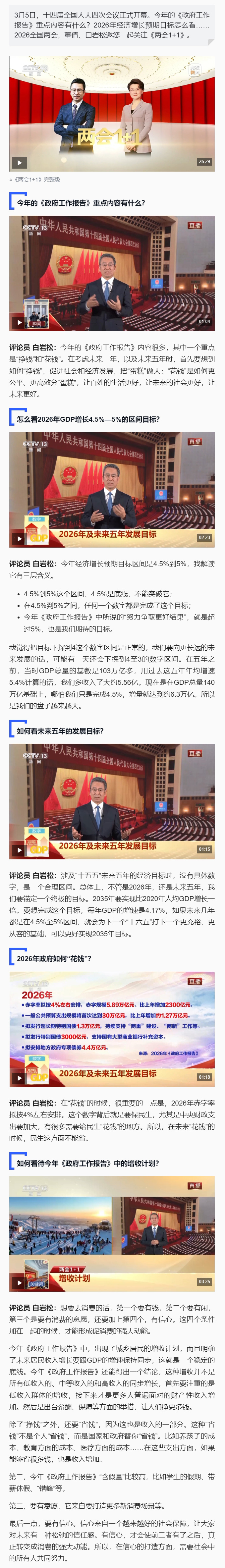This screenshot has height=1568, width=225.
Task: Play the clip under 如何看未来五年的发展目标
Action: click(x=19, y=850)
